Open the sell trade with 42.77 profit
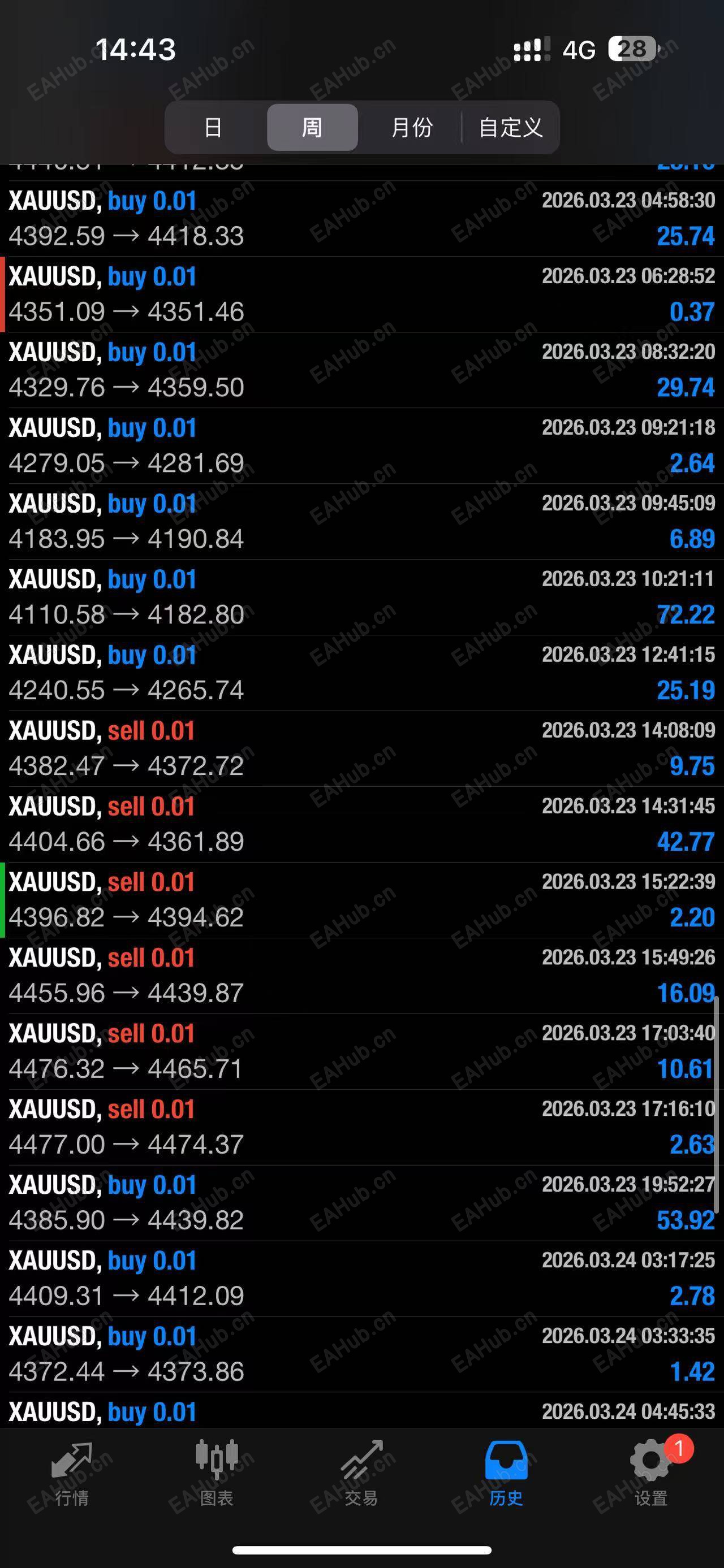Image resolution: width=724 pixels, height=1568 pixels. (x=361, y=824)
